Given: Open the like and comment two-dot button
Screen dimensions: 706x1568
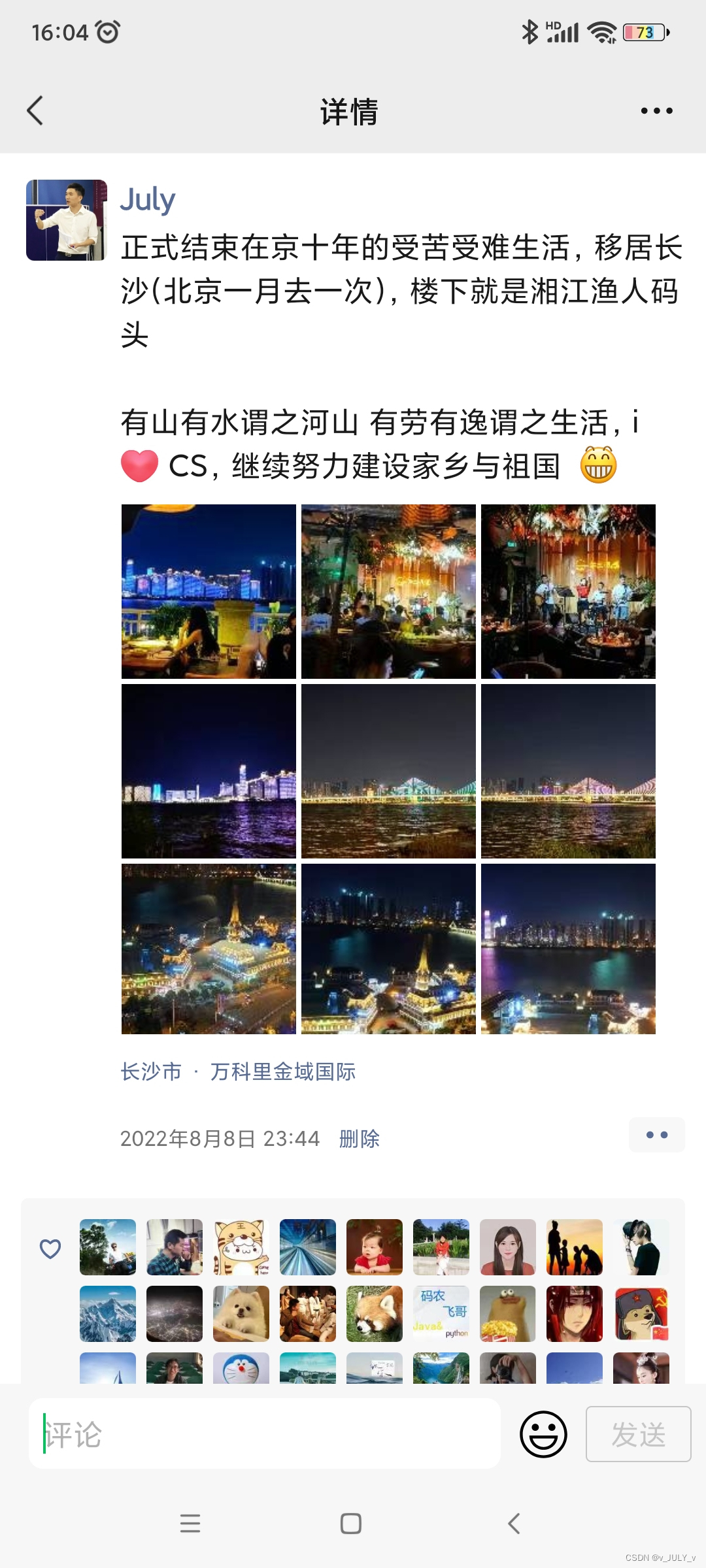Looking at the screenshot, I should click(x=656, y=1135).
